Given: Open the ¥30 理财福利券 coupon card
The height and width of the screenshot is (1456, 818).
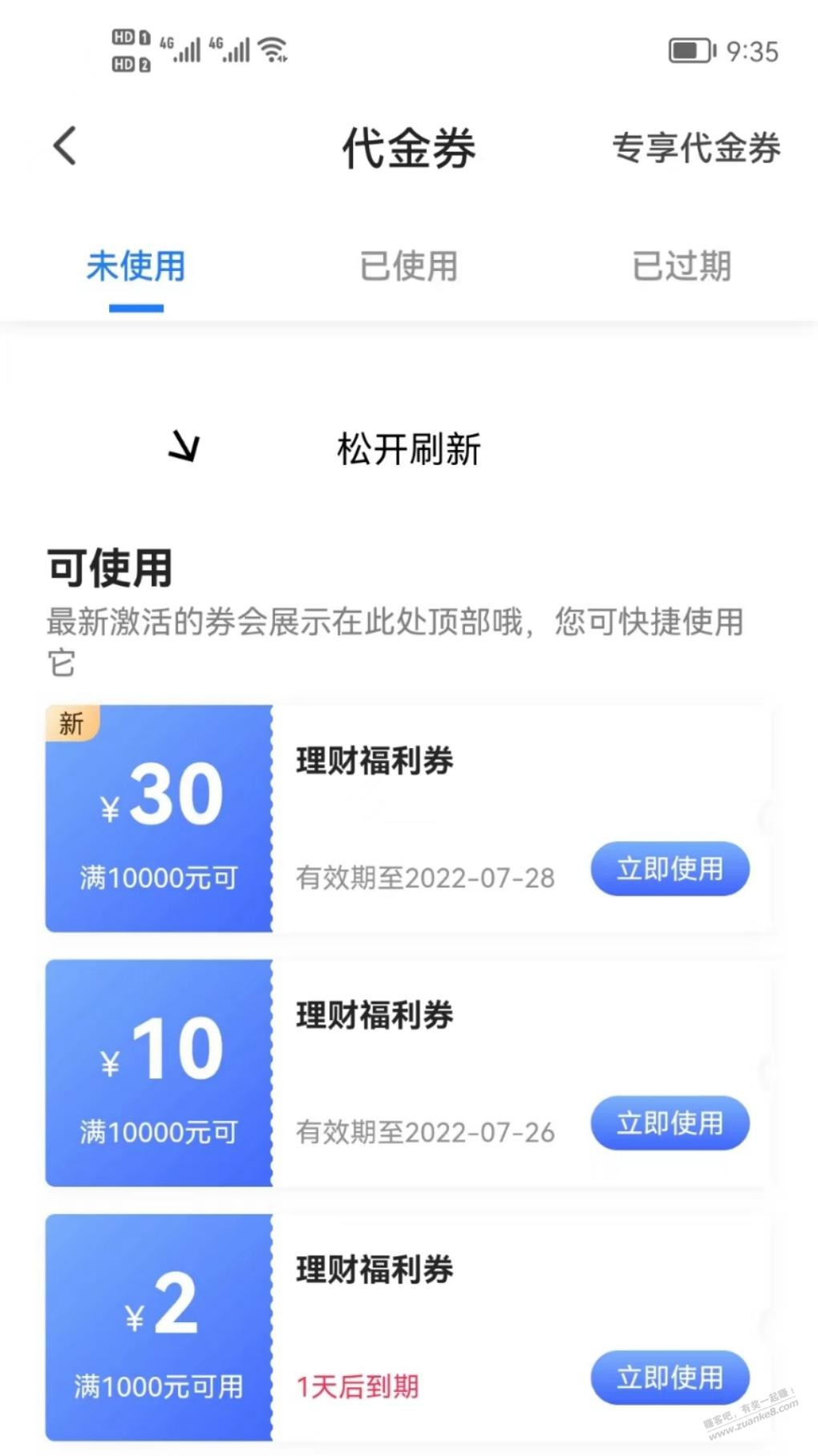Looking at the screenshot, I should [x=409, y=819].
